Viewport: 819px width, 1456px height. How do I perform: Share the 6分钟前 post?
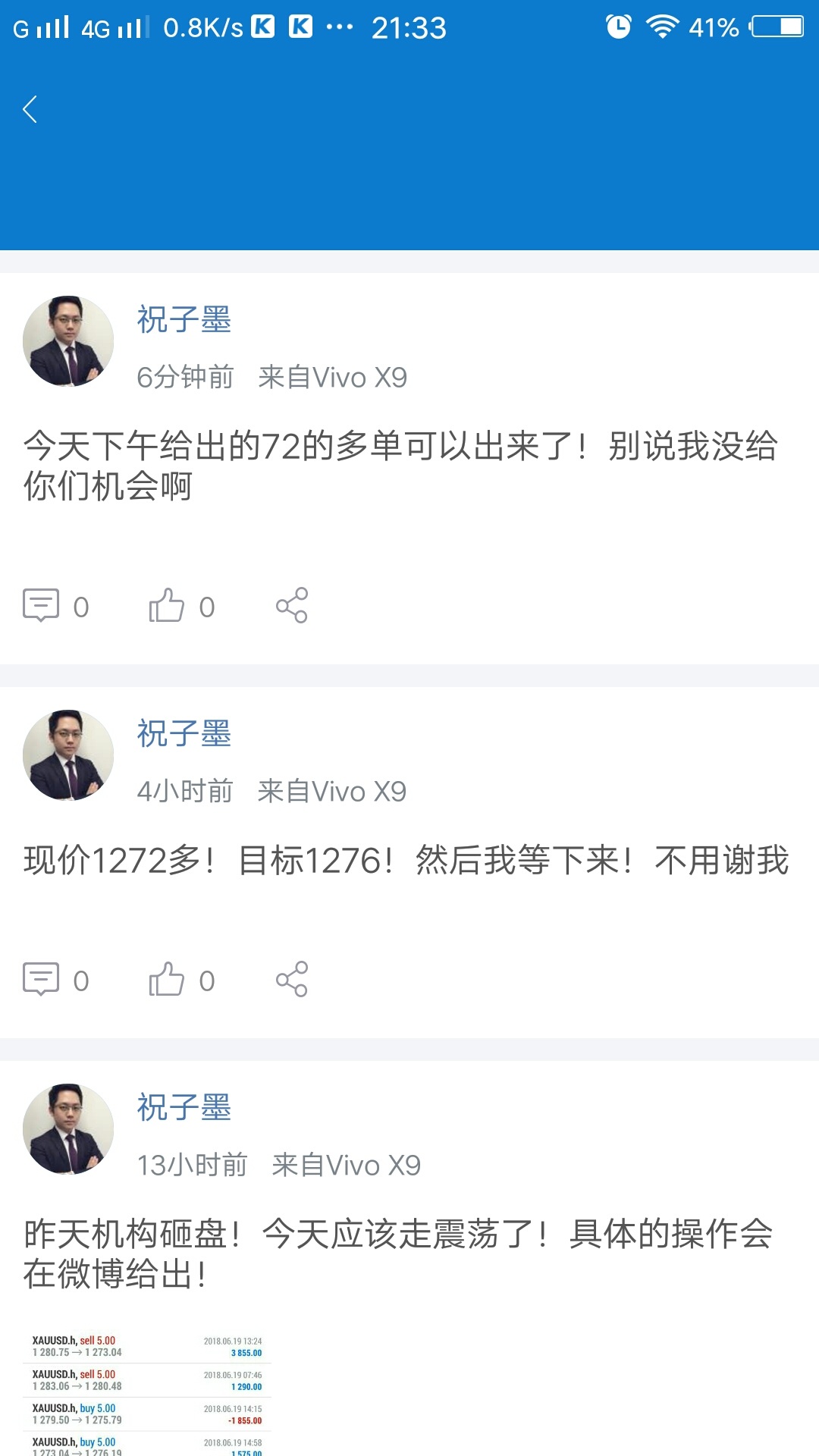point(292,606)
